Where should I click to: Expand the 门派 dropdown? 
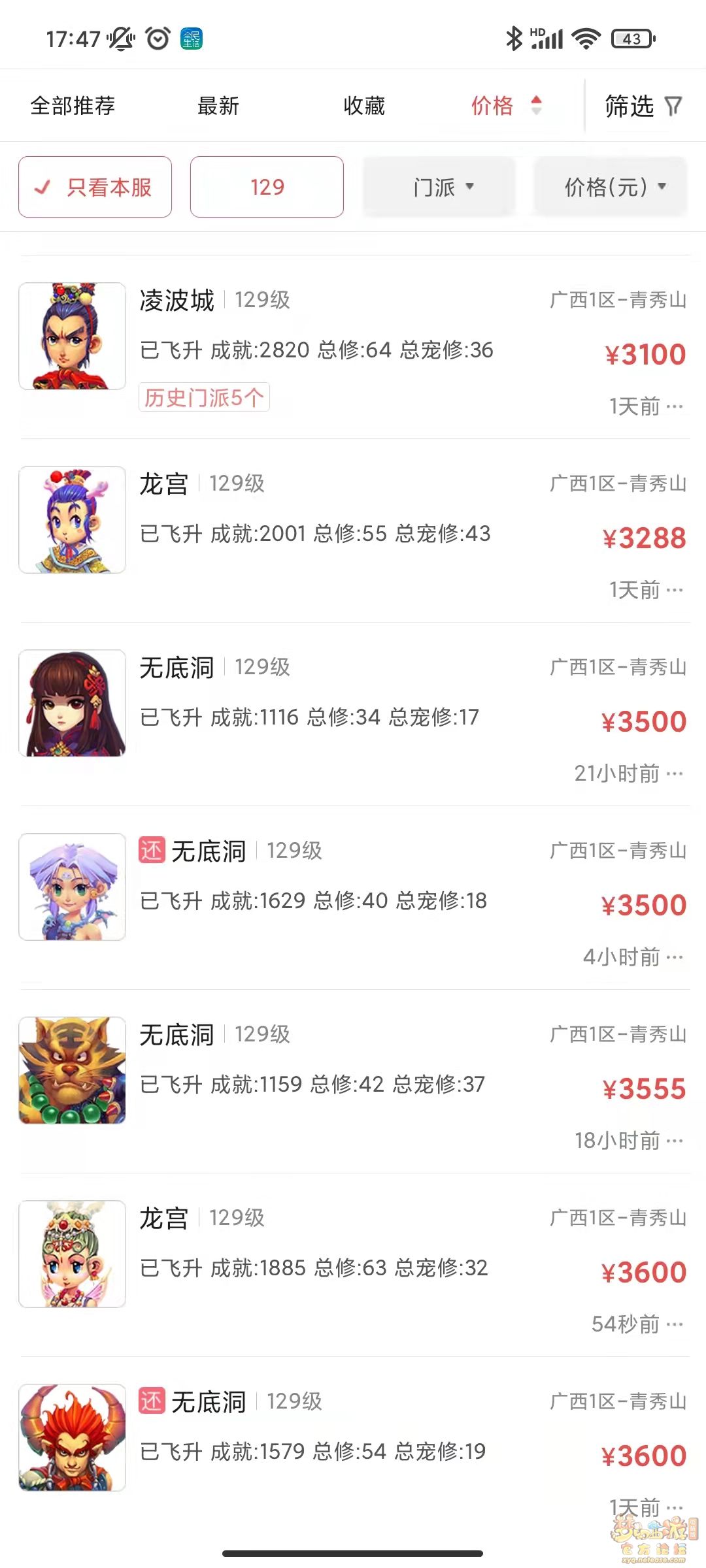[439, 188]
